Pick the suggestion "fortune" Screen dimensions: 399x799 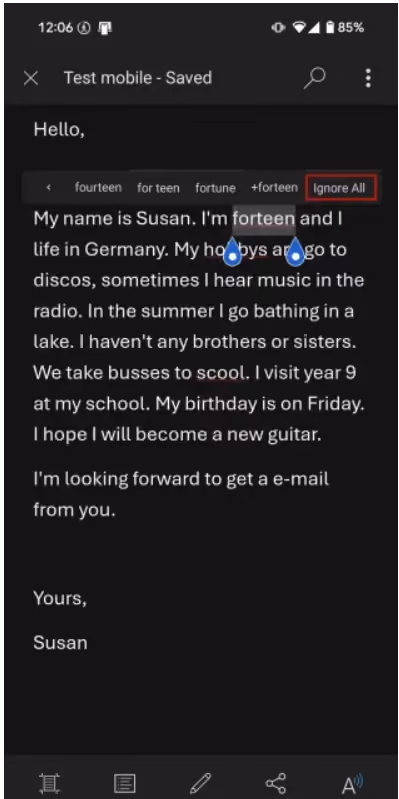pos(215,188)
